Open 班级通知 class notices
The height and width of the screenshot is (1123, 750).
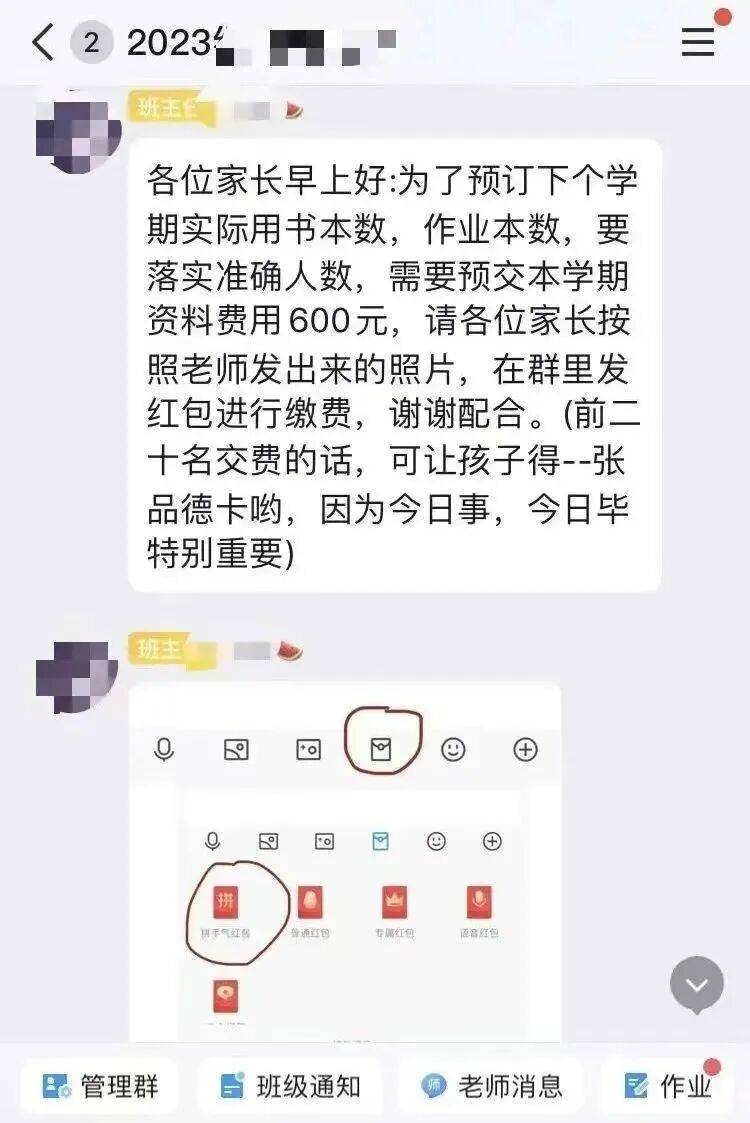coord(290,1086)
